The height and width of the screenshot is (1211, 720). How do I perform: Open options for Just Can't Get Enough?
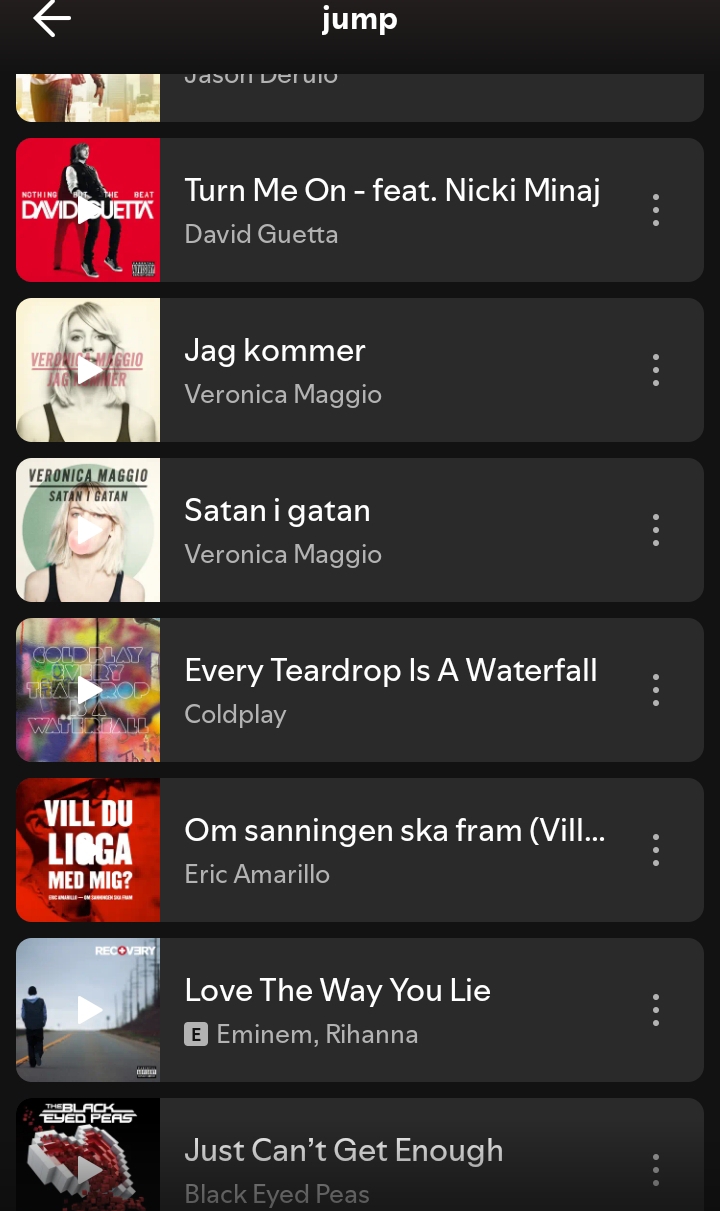[x=656, y=1170]
